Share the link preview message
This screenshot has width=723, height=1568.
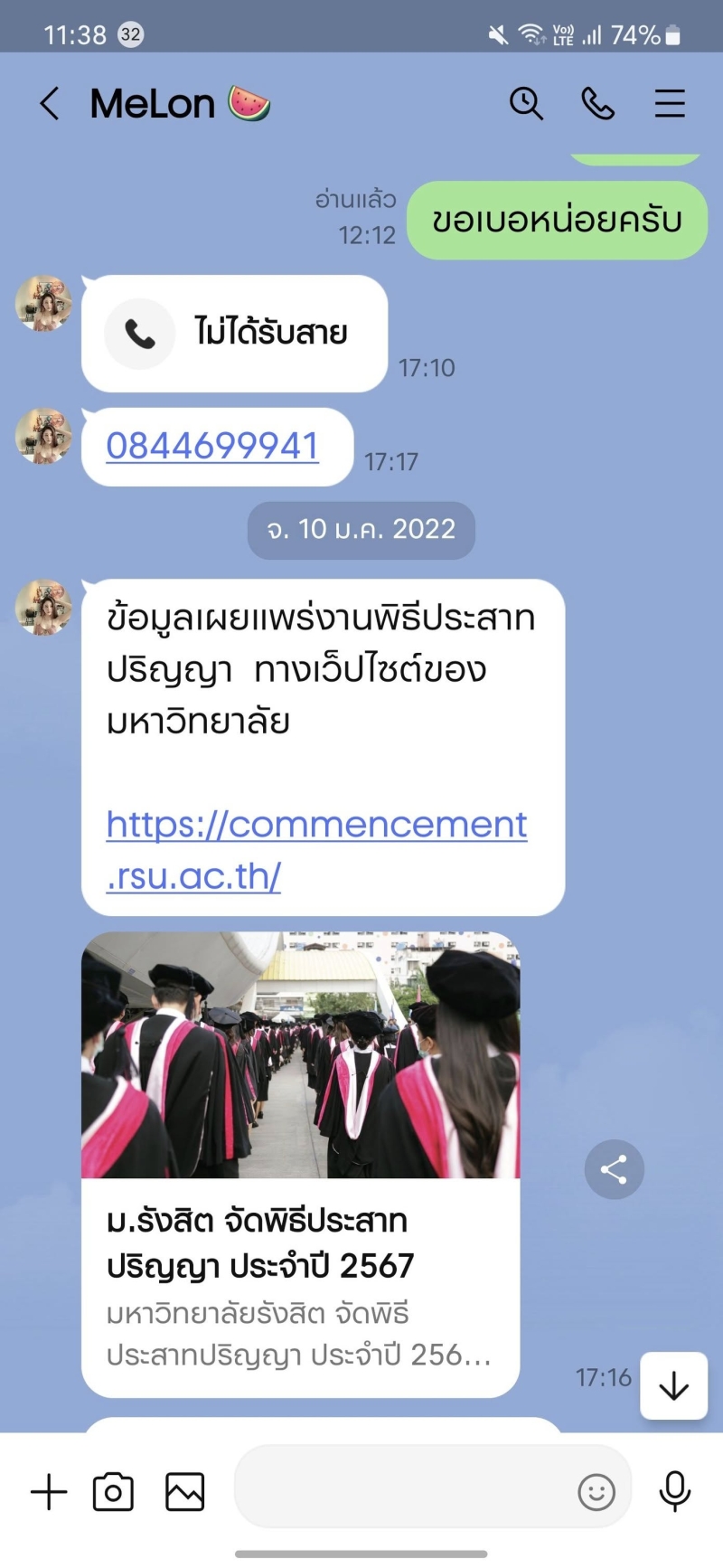point(615,1169)
